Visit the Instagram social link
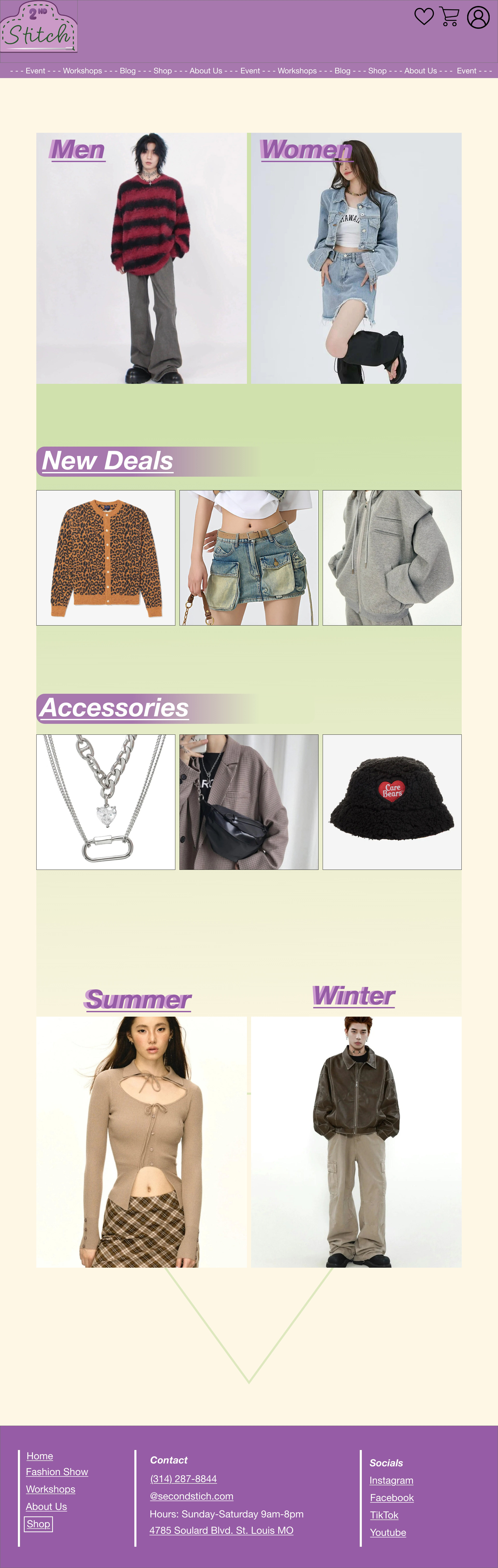The width and height of the screenshot is (498, 1568). click(391, 1480)
